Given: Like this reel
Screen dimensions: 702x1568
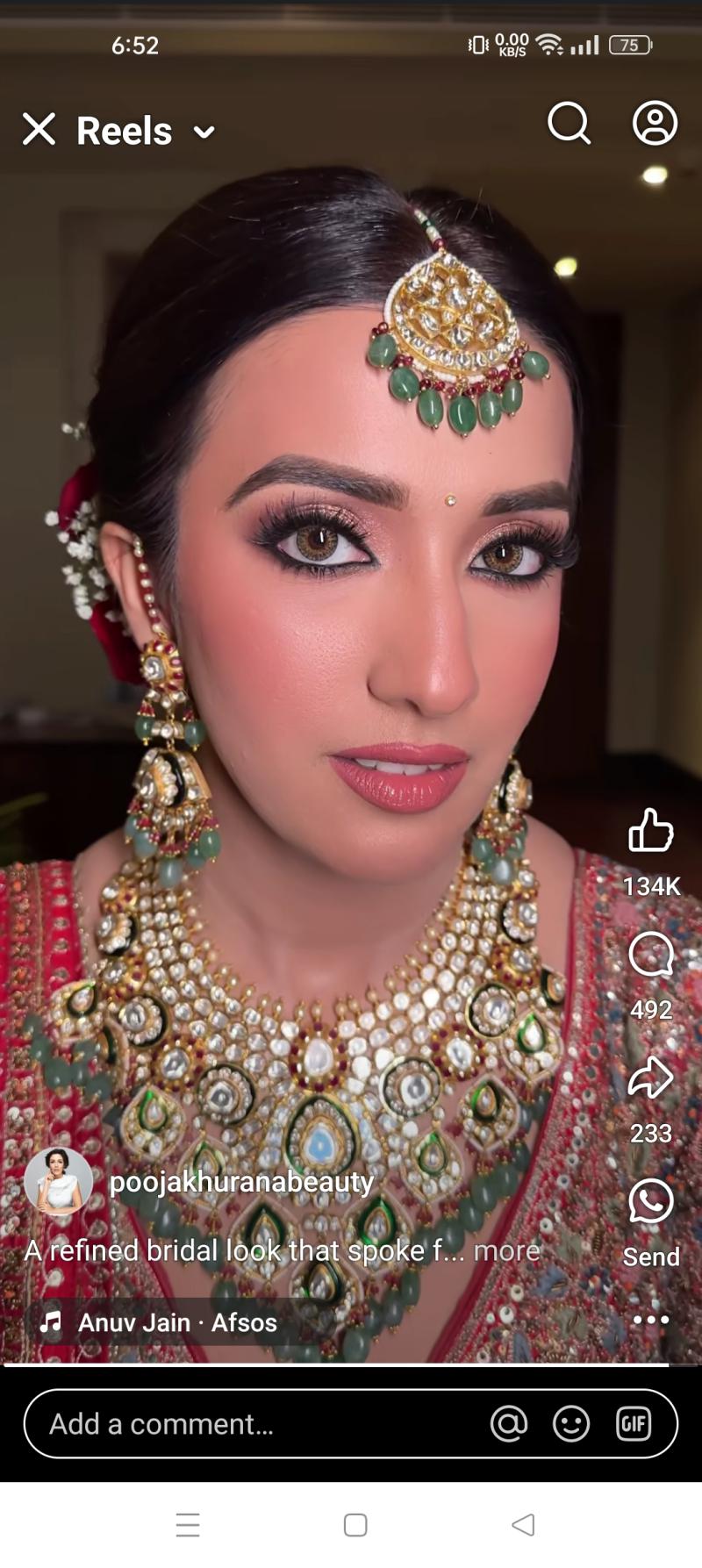Looking at the screenshot, I should pyautogui.click(x=650, y=830).
